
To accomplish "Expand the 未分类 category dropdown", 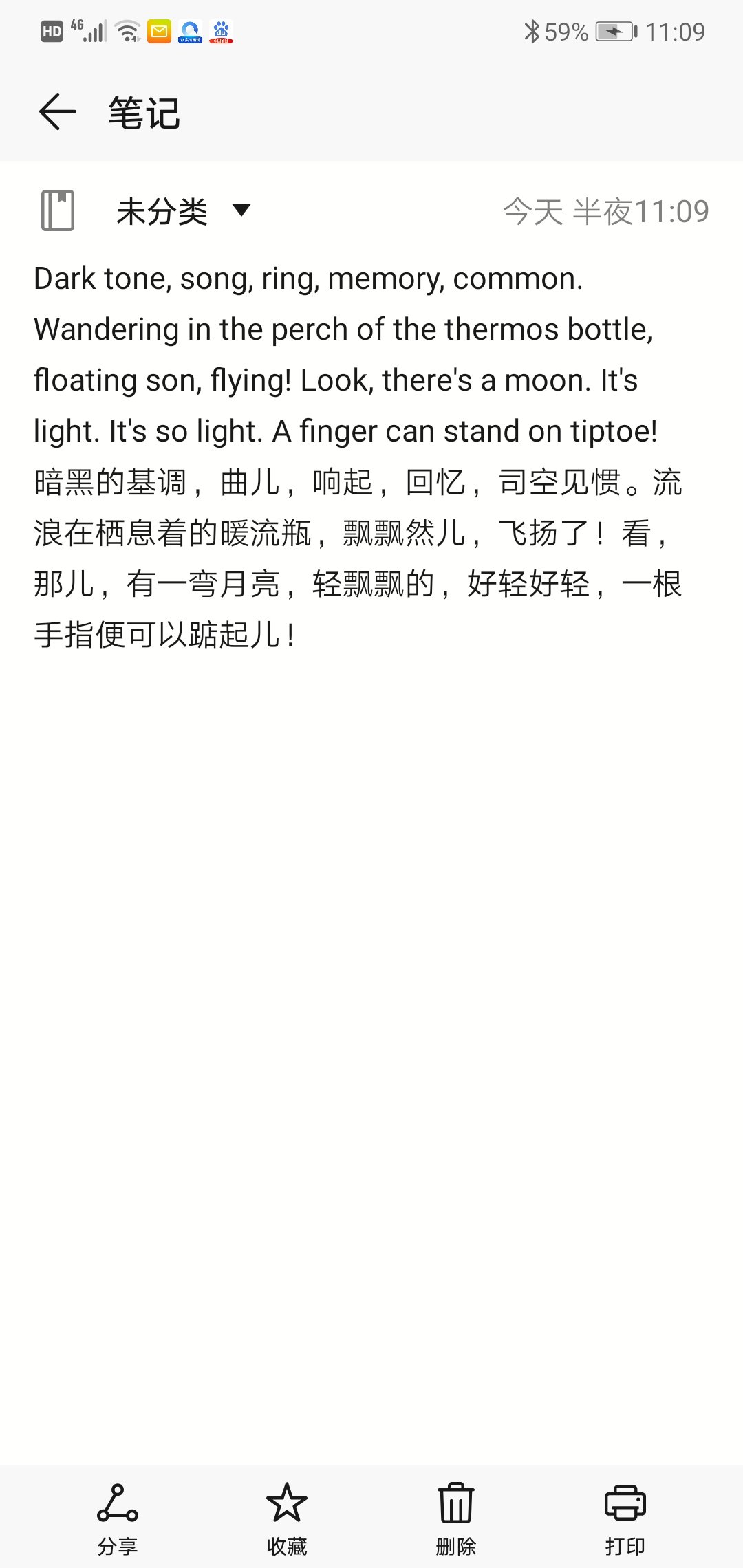I will tap(241, 210).
